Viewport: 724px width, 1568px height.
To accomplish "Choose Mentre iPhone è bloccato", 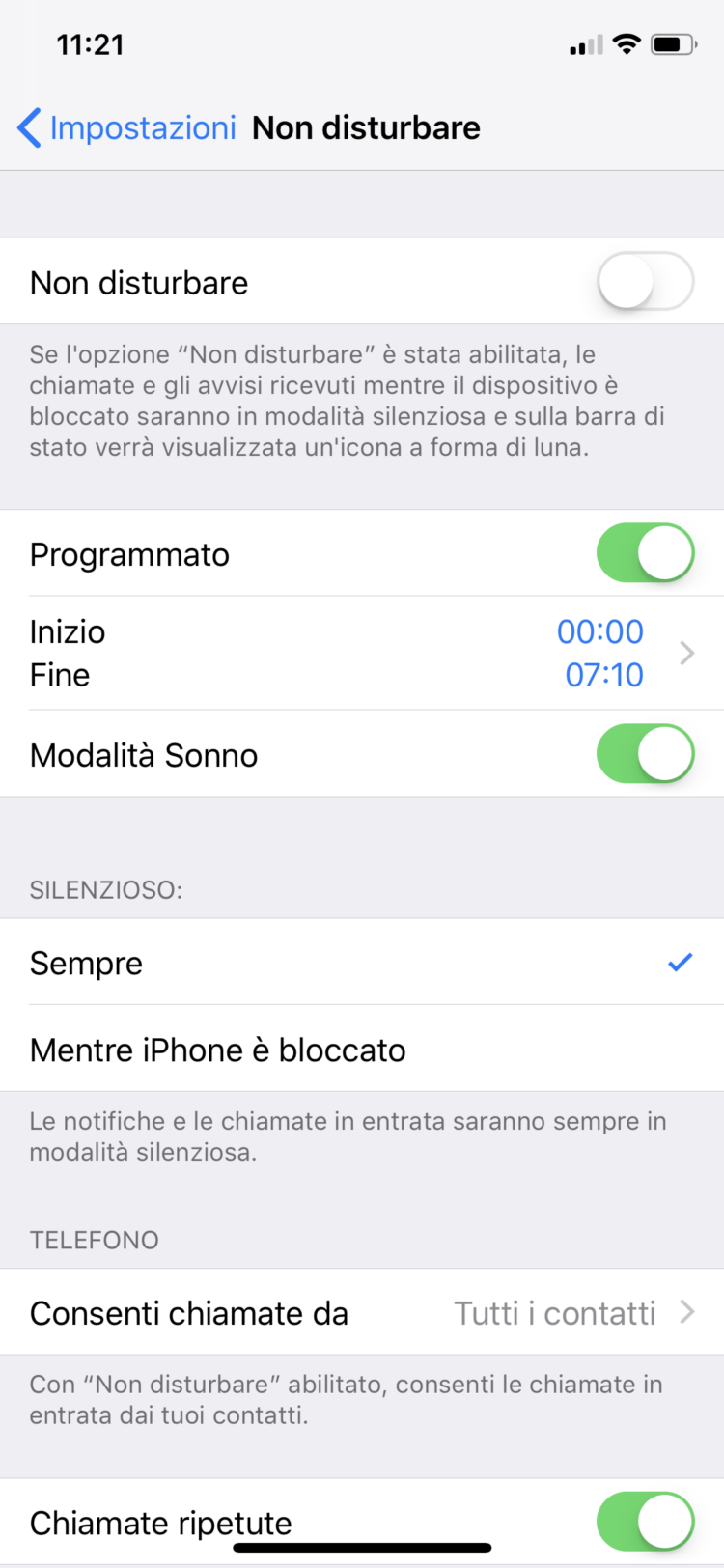I will 362,1050.
